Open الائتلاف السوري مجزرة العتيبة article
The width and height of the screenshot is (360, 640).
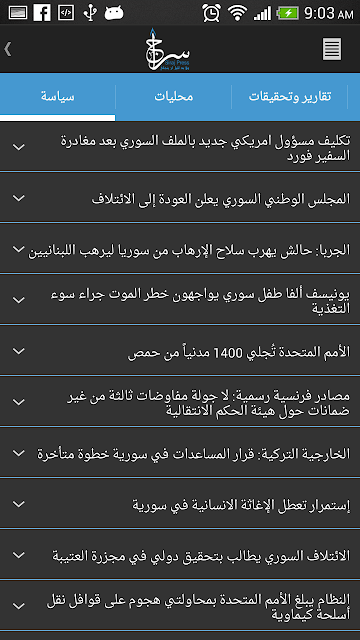click(x=180, y=555)
